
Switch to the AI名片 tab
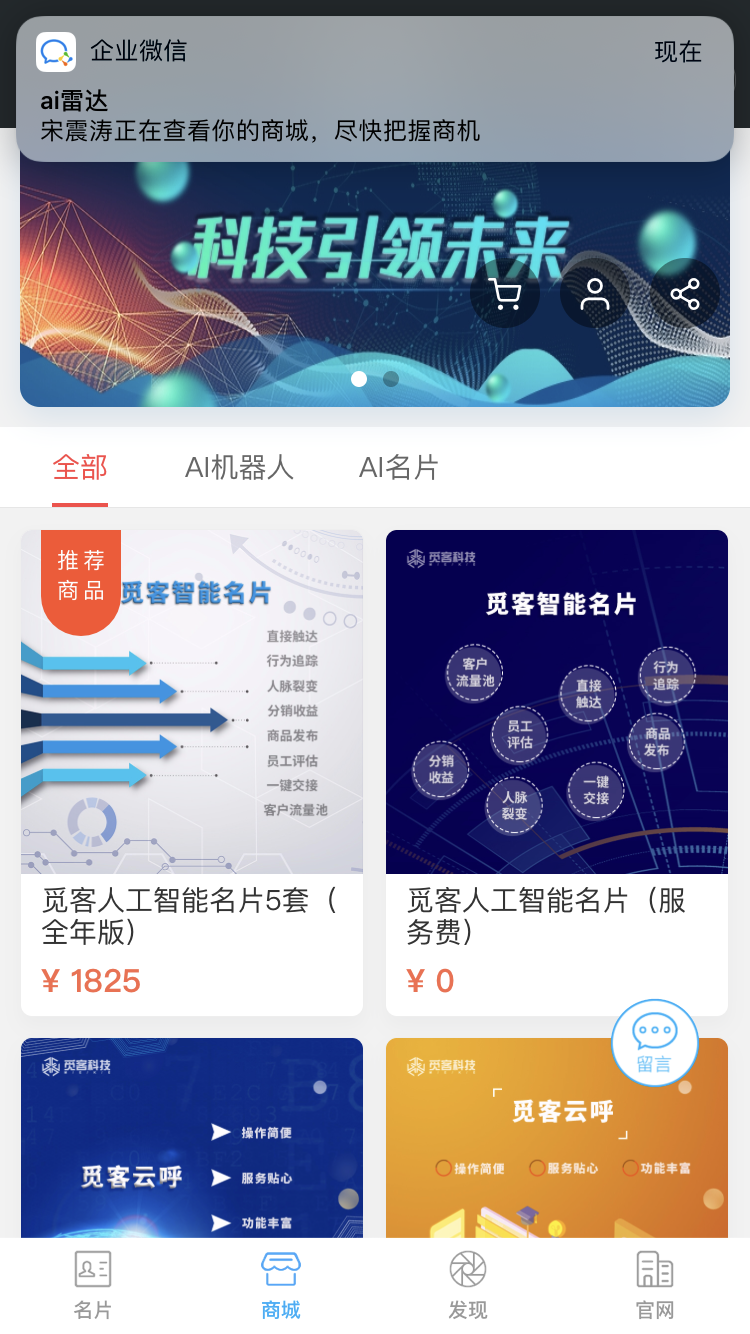(399, 467)
